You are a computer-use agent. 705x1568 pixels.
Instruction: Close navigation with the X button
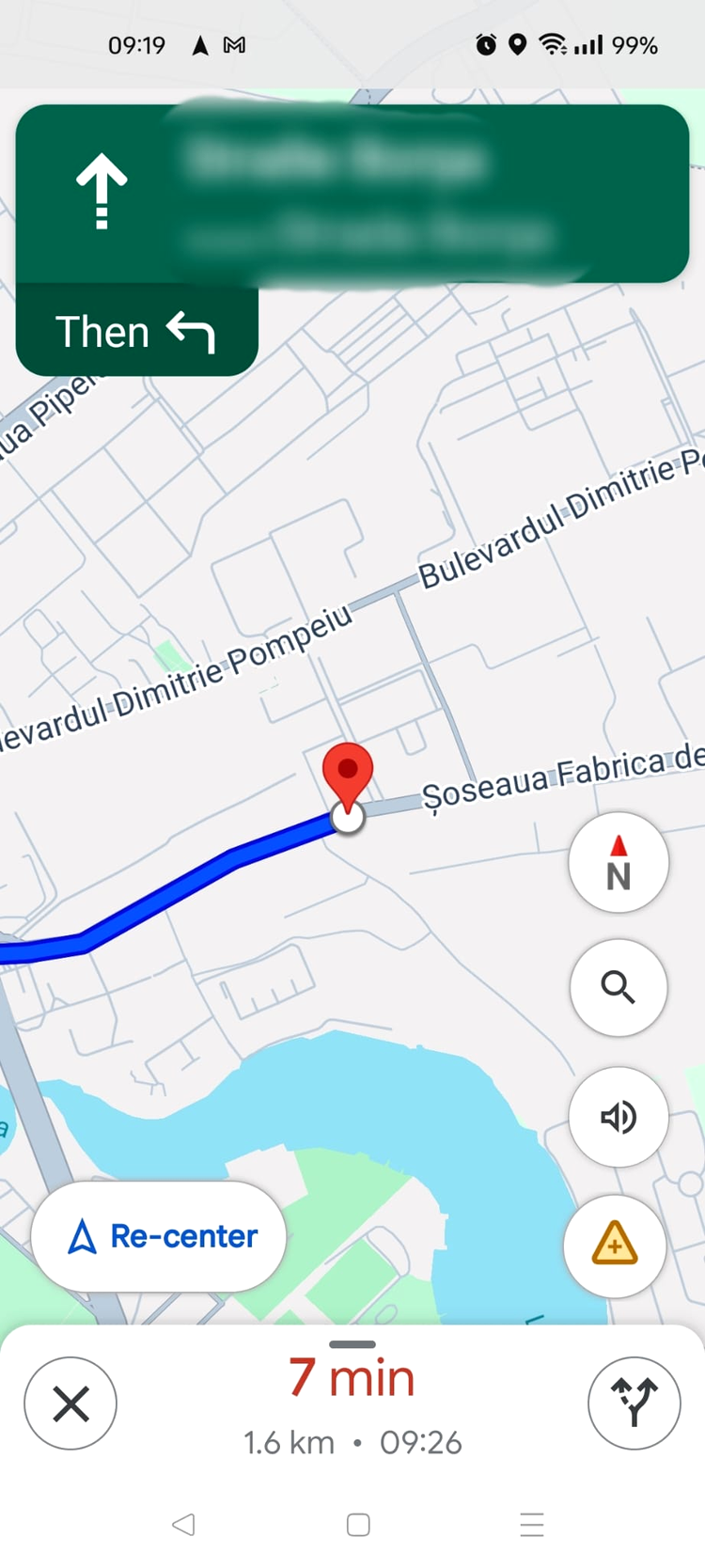click(x=70, y=1403)
